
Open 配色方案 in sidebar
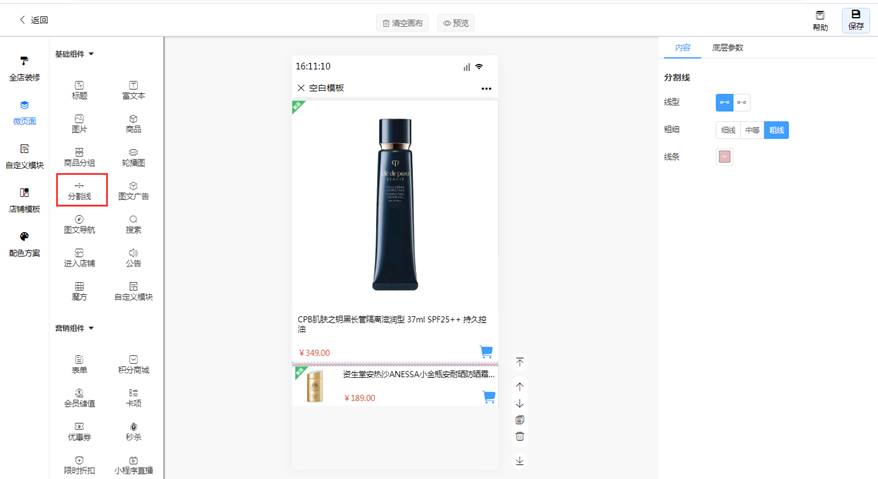click(24, 245)
